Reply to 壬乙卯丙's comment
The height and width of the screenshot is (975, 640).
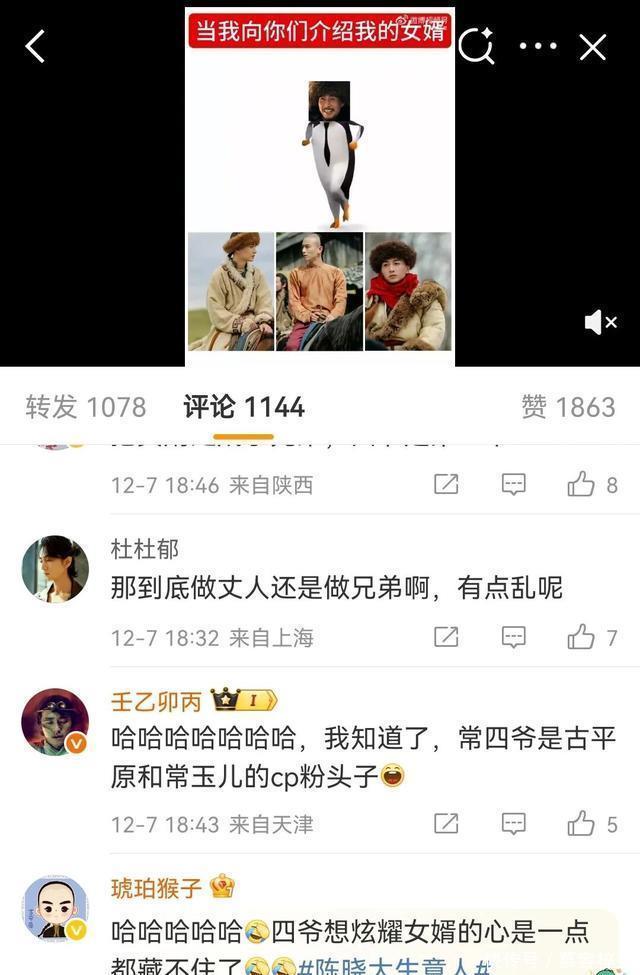pyautogui.click(x=513, y=824)
